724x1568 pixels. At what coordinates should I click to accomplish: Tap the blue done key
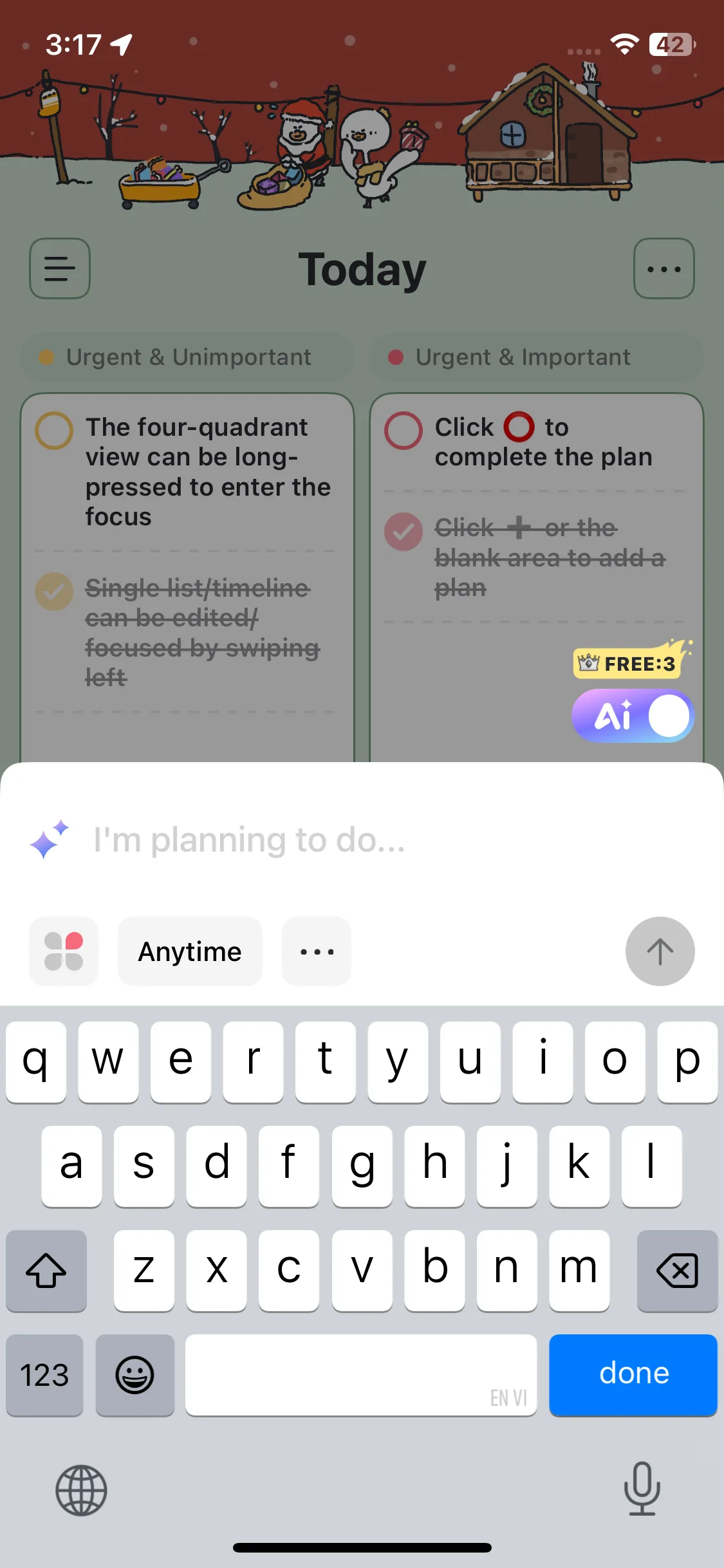point(633,1375)
